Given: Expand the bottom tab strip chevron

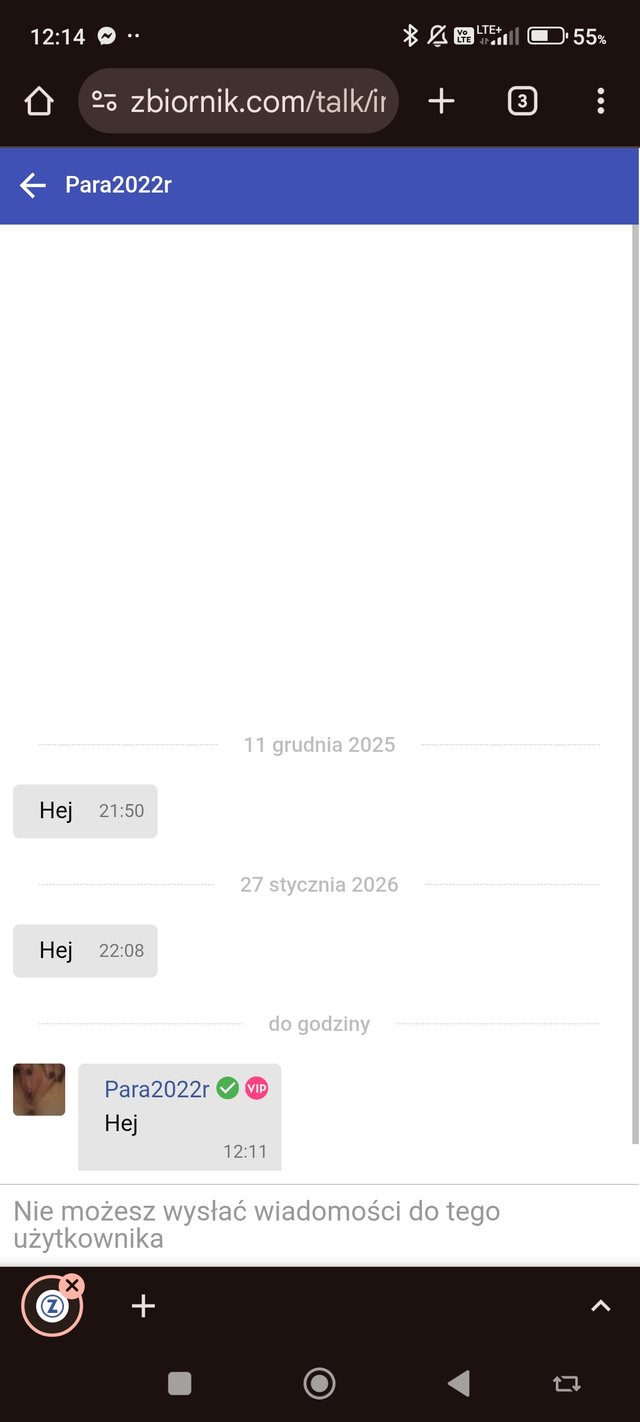Looking at the screenshot, I should pos(600,1306).
